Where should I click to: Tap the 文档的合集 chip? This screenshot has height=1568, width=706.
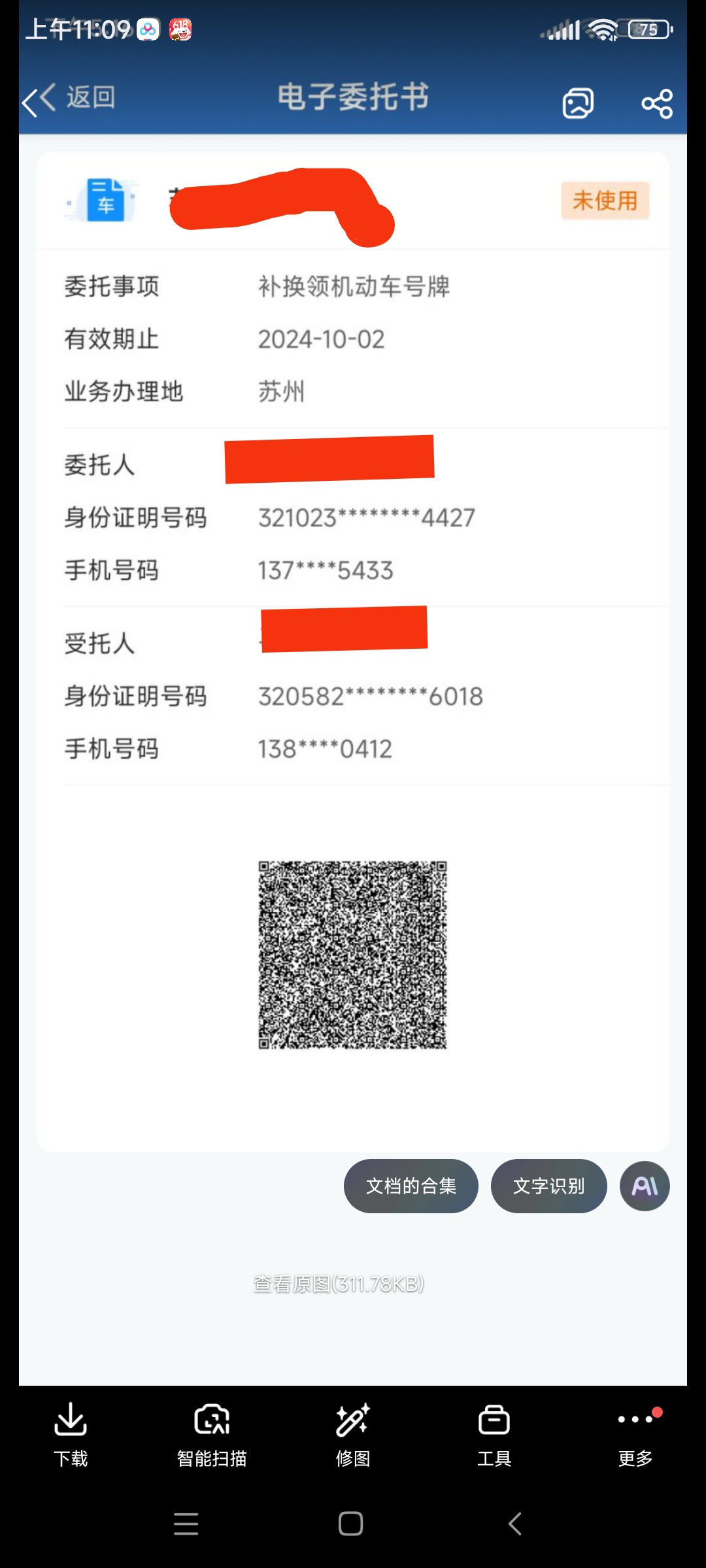point(411,1186)
